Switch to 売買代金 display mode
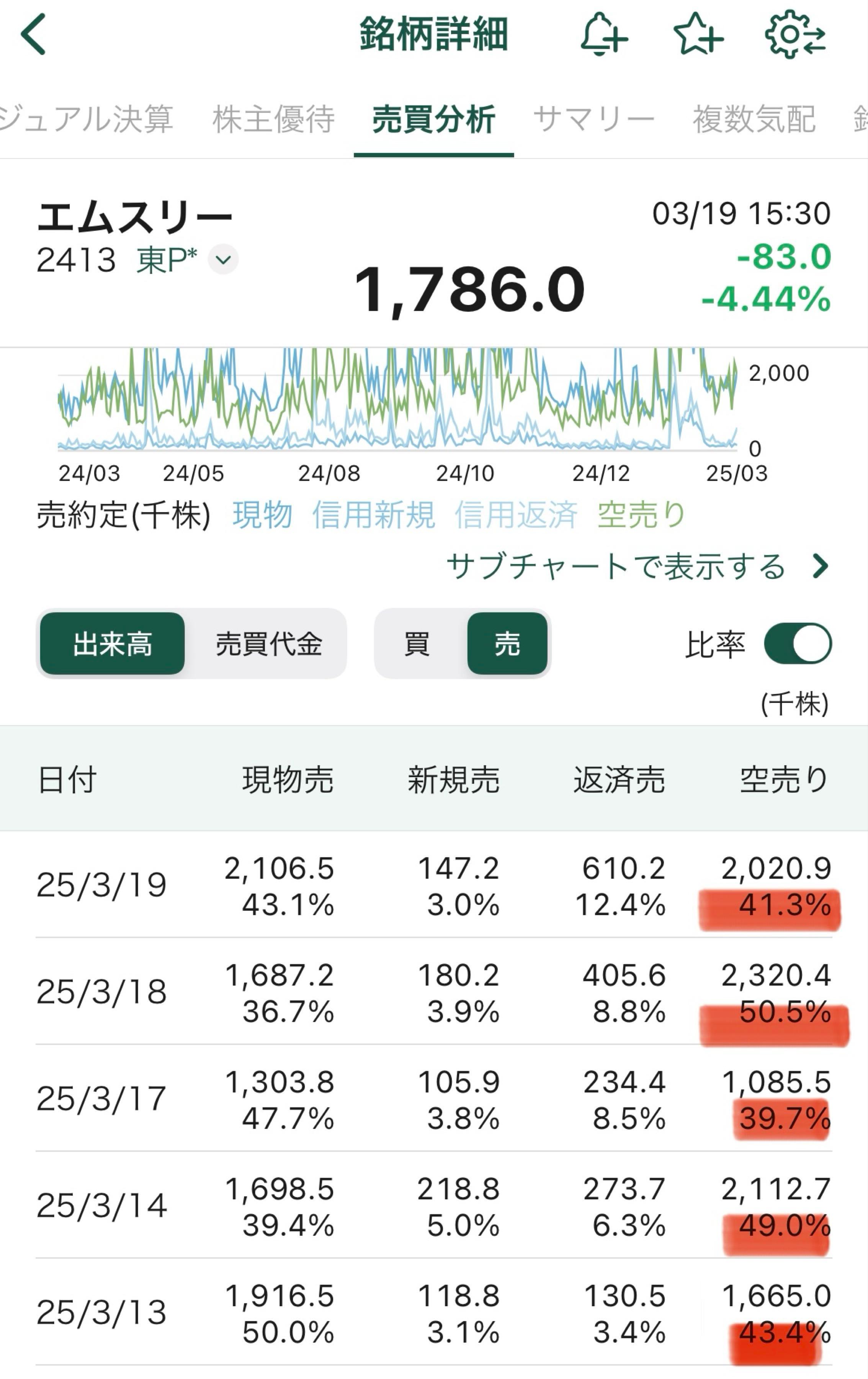Viewport: 868px width, 1379px height. pos(268,645)
